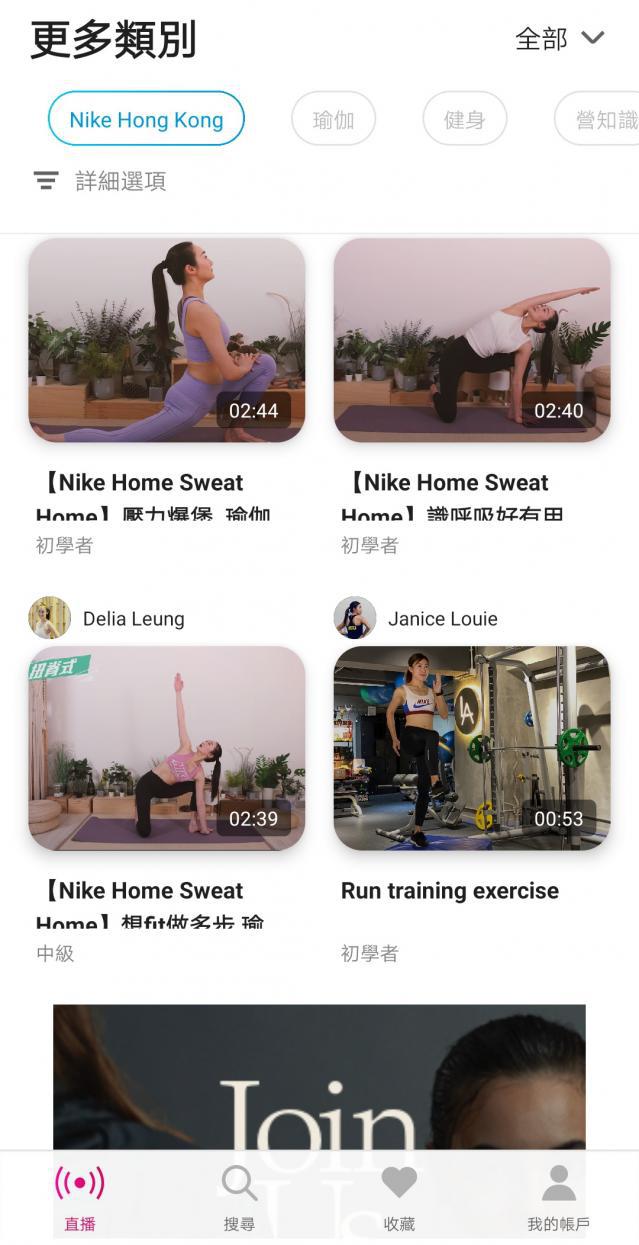The width and height of the screenshot is (639, 1245).
Task: Switch to the 直播 tab
Action: [80, 1197]
